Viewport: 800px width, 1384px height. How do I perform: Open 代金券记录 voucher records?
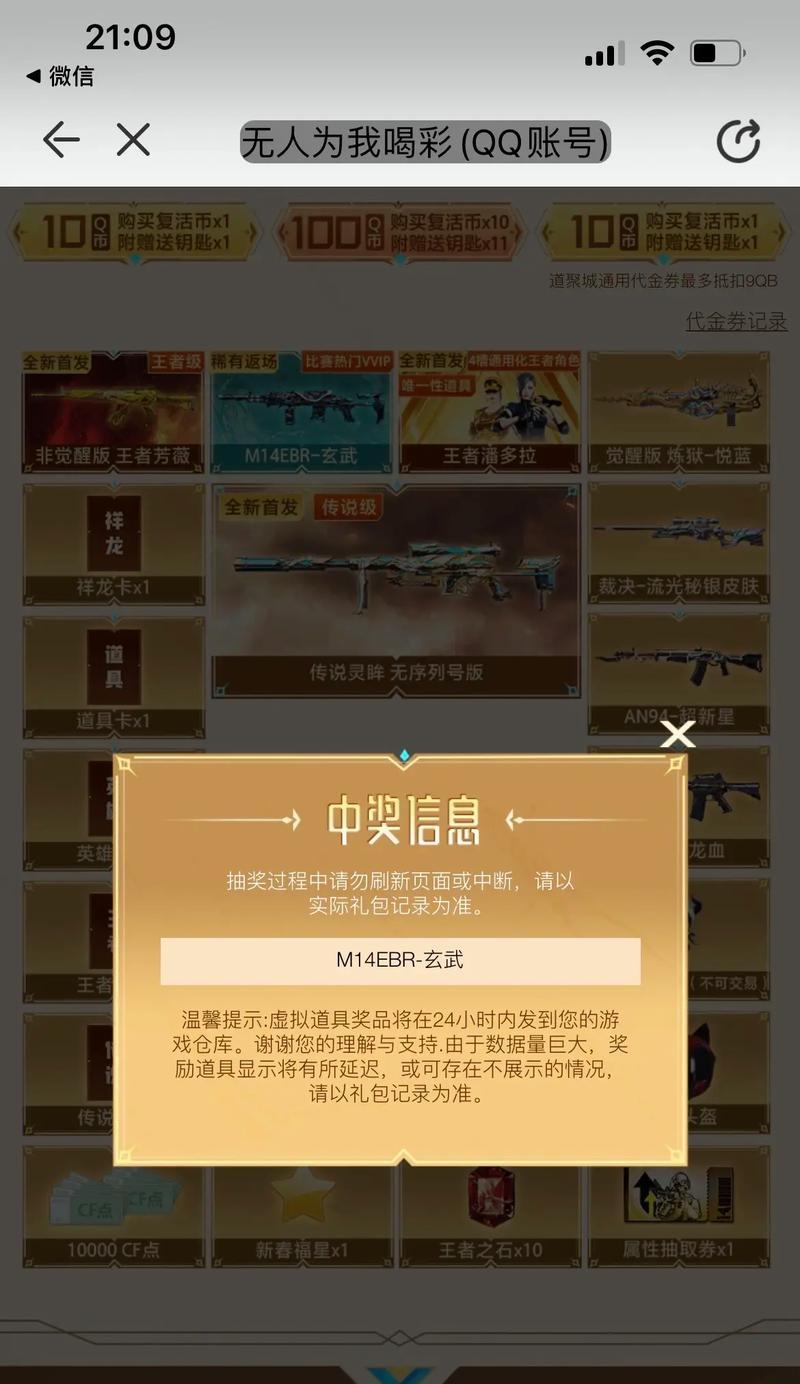[736, 321]
